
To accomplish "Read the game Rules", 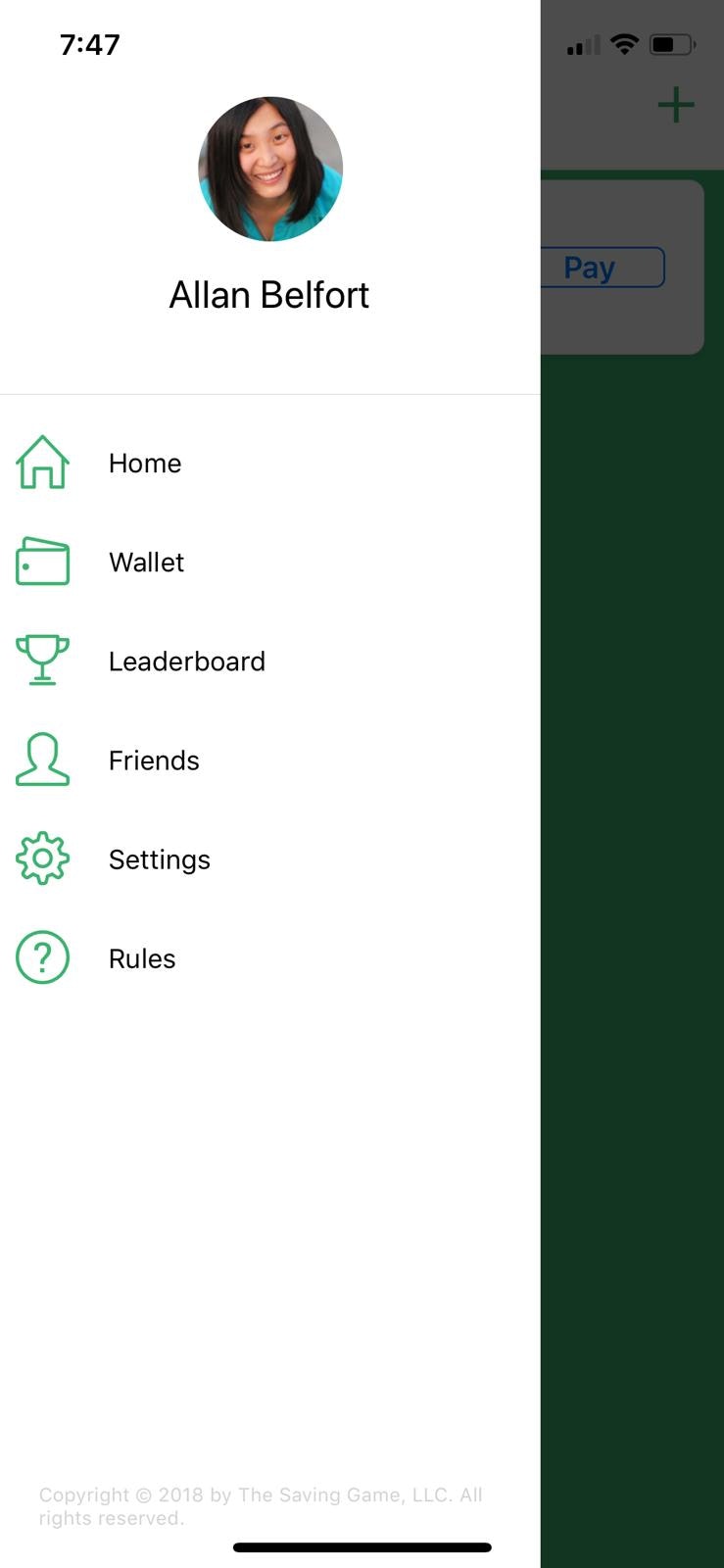I will [142, 958].
